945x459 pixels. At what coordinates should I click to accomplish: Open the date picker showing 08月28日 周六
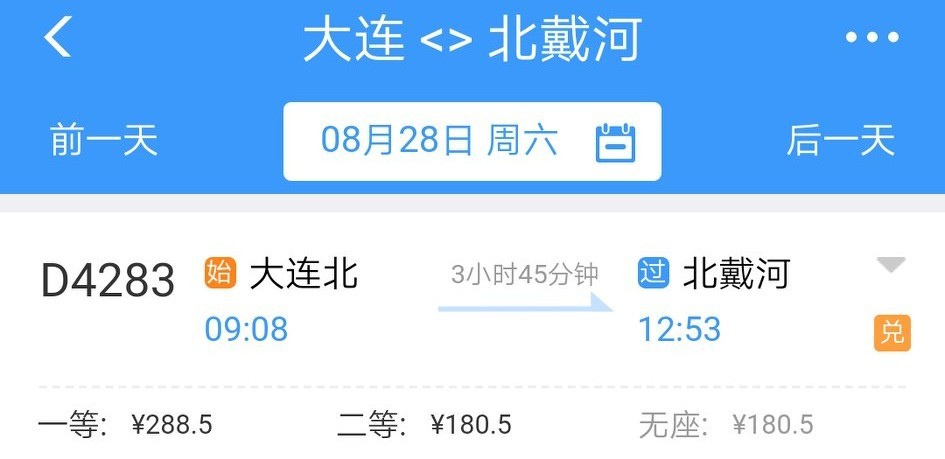point(472,141)
